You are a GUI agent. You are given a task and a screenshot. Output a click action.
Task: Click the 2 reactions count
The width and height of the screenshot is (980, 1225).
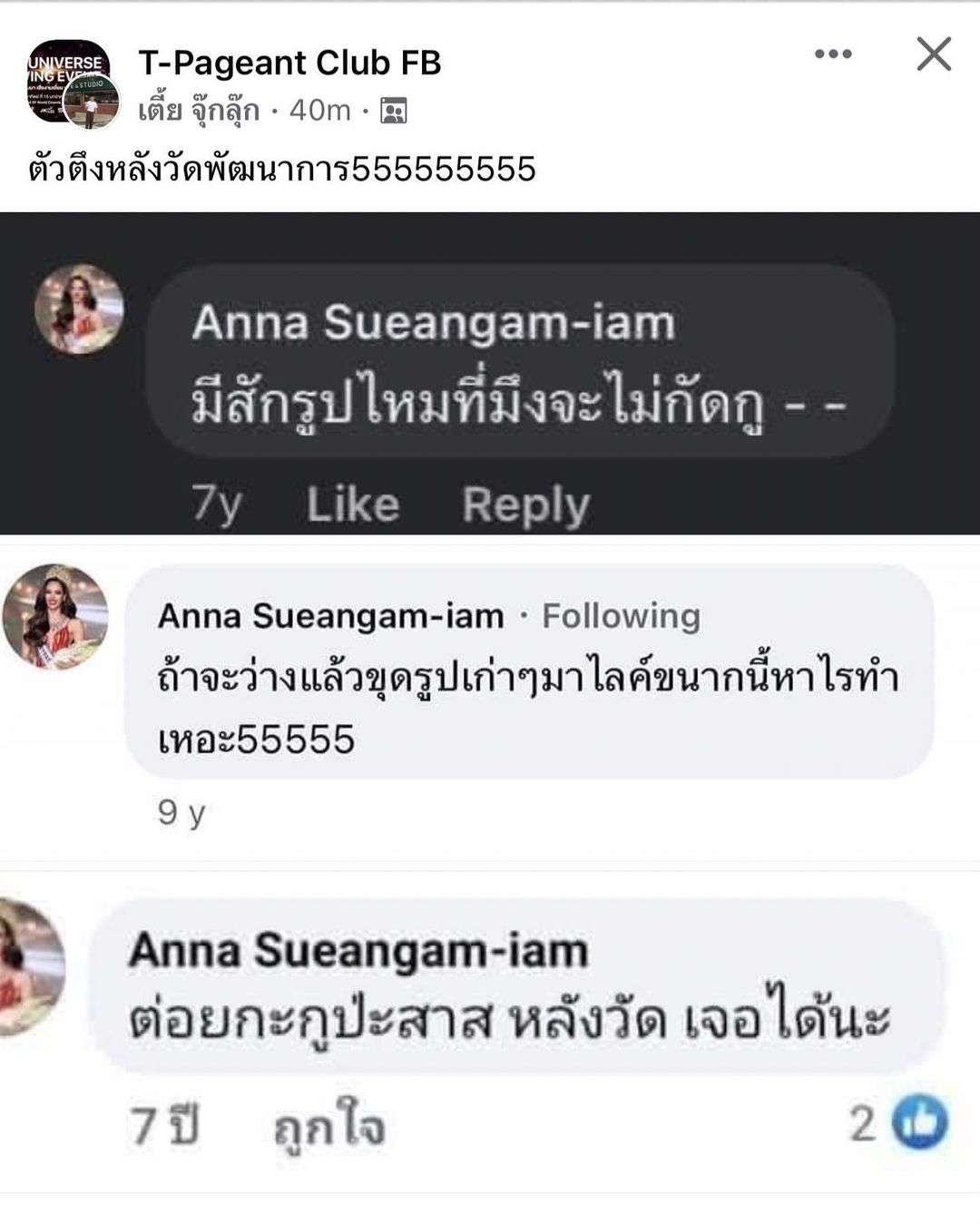[x=862, y=1122]
